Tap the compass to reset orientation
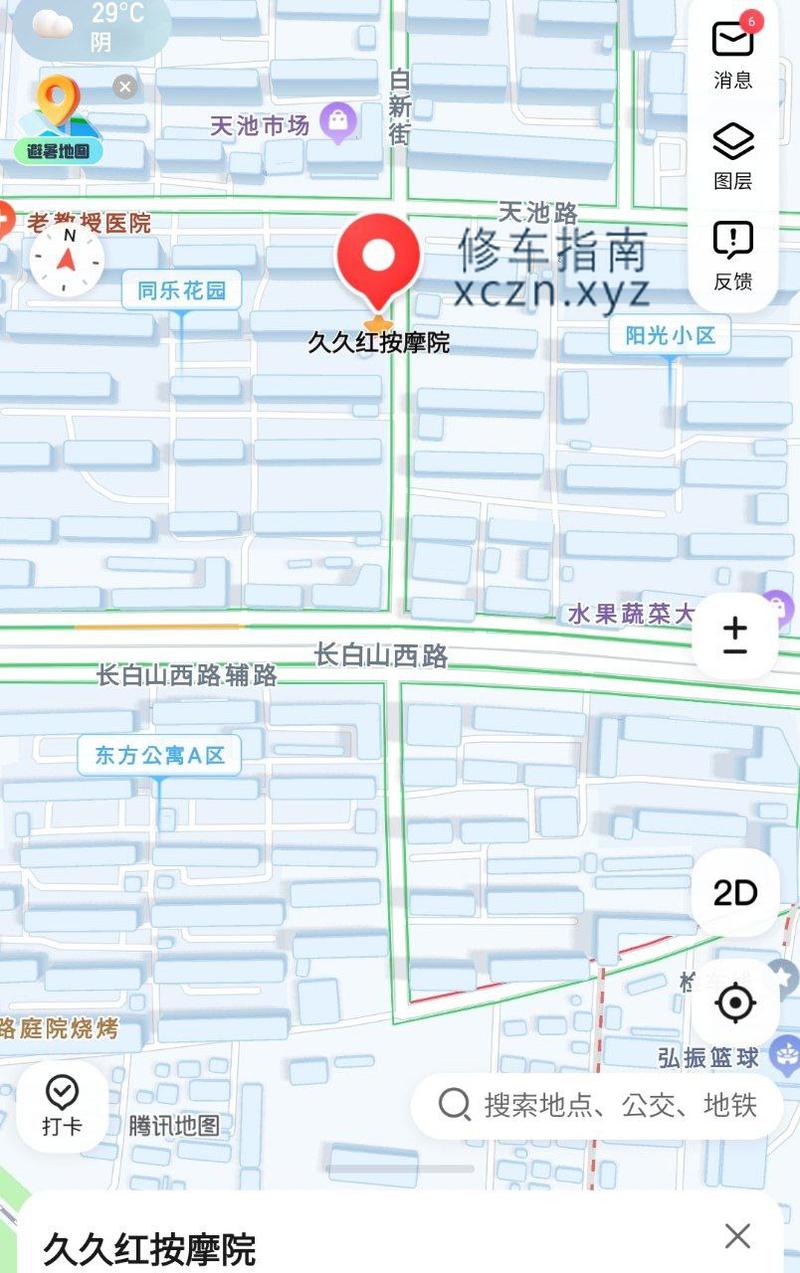Screen dimensions: 800x1273 tap(68, 259)
